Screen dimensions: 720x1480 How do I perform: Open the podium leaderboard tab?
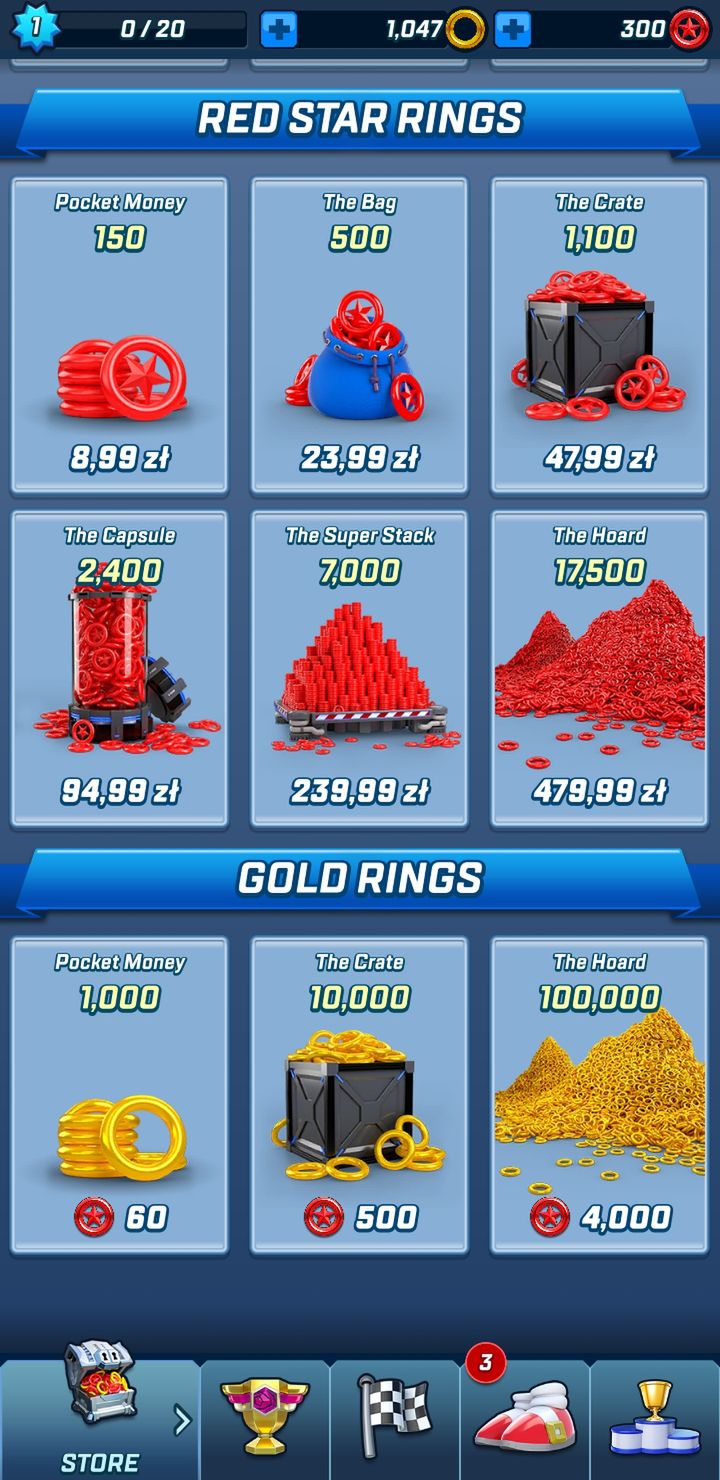click(x=655, y=1420)
